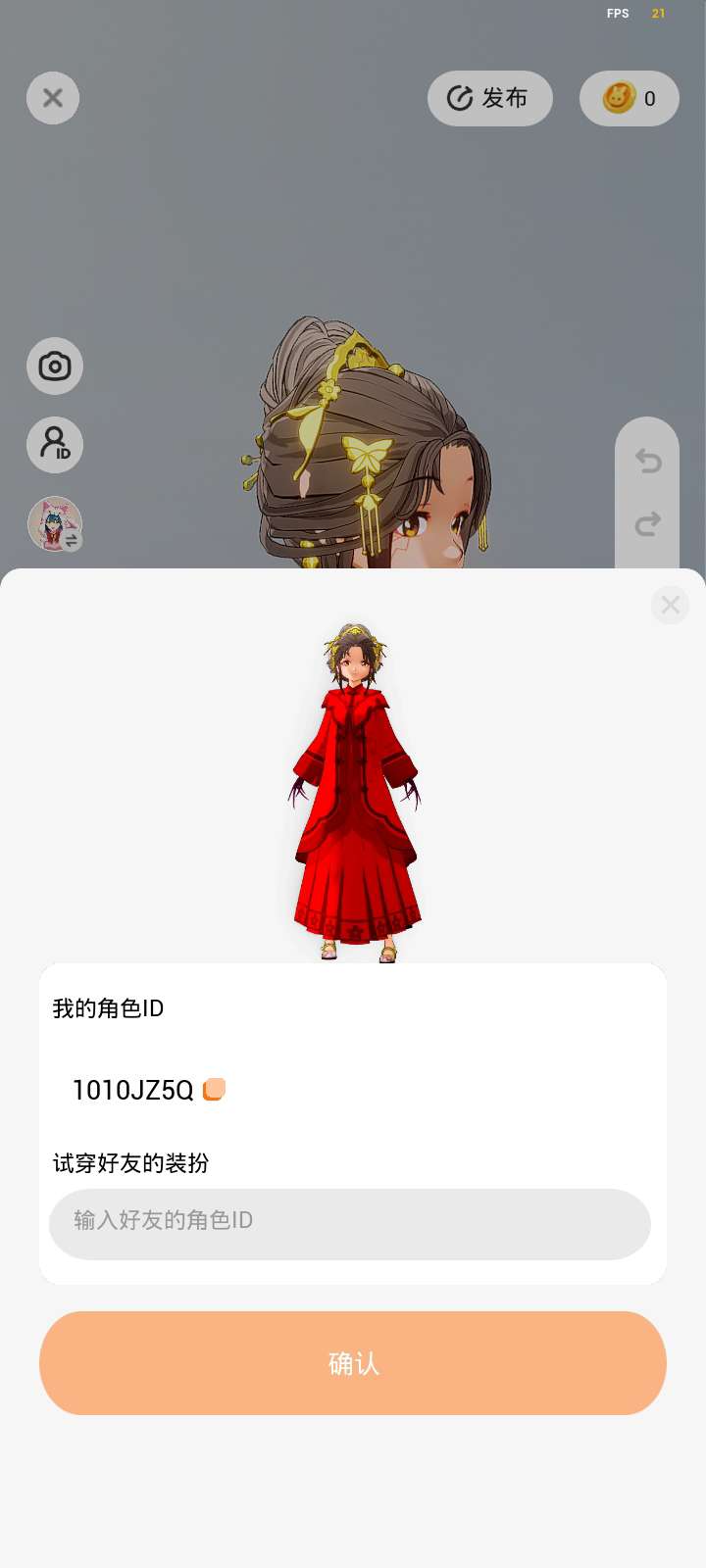Focus the friend's character ID input field
706x1568 pixels.
(350, 1224)
